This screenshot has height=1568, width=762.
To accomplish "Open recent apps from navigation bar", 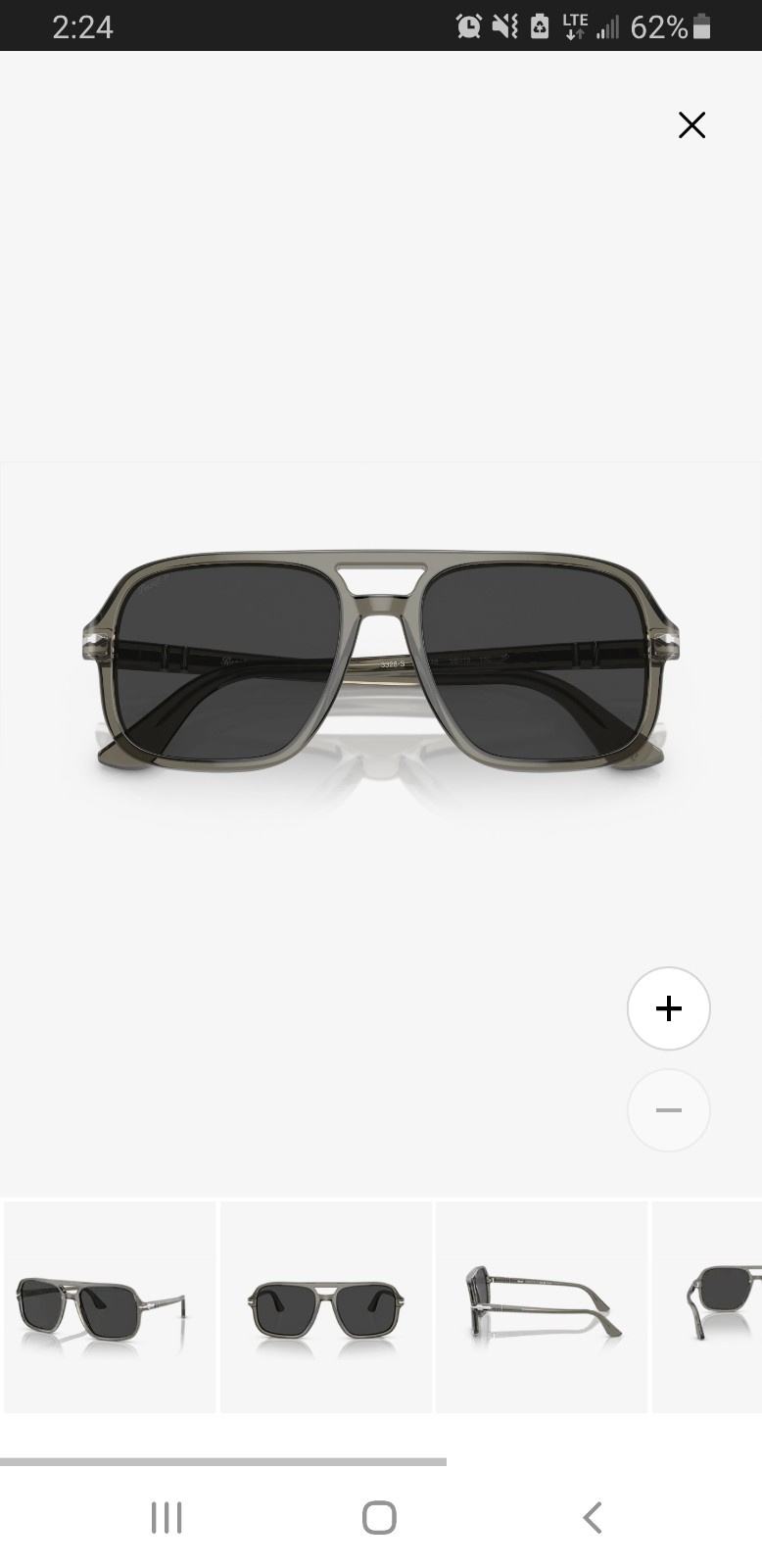I will (x=167, y=1517).
